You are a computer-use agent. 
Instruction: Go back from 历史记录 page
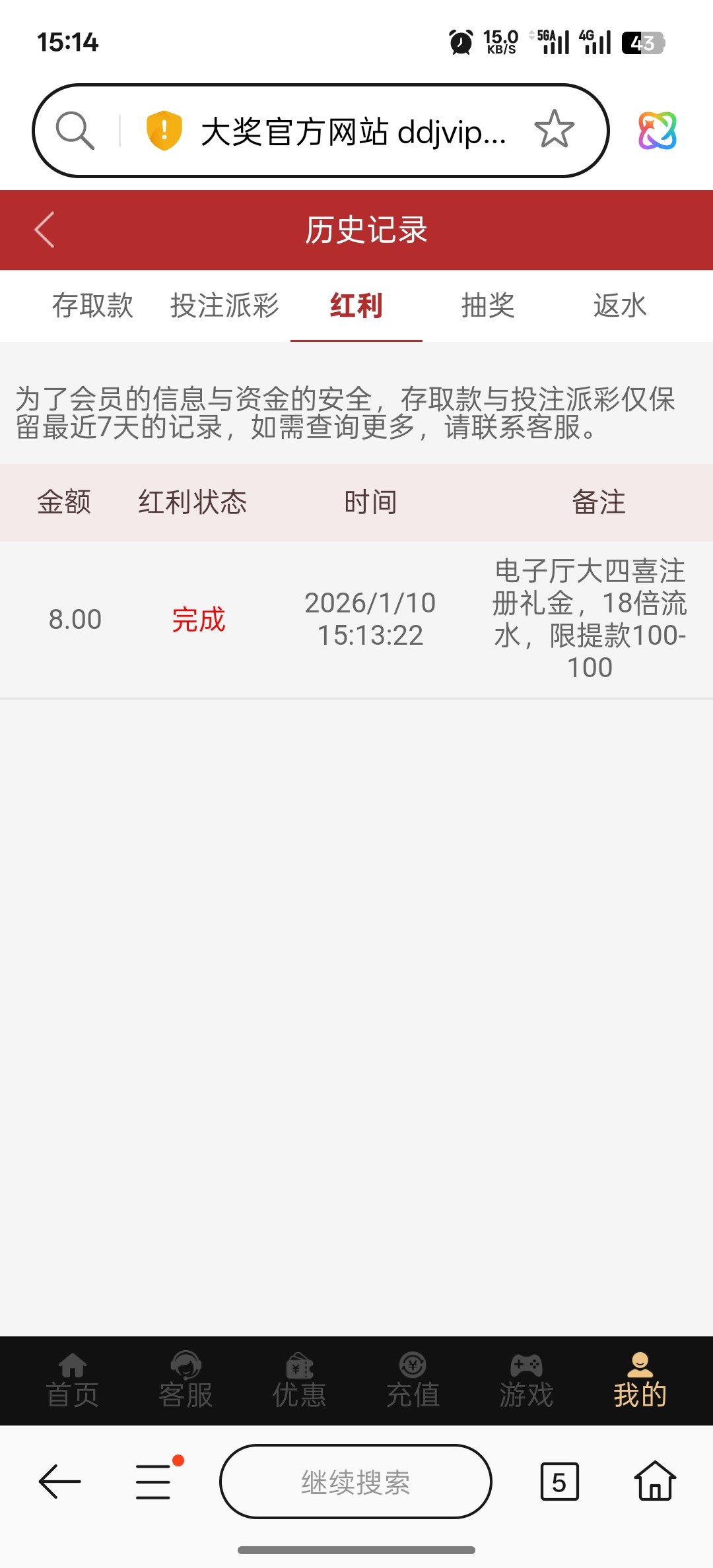(x=44, y=230)
